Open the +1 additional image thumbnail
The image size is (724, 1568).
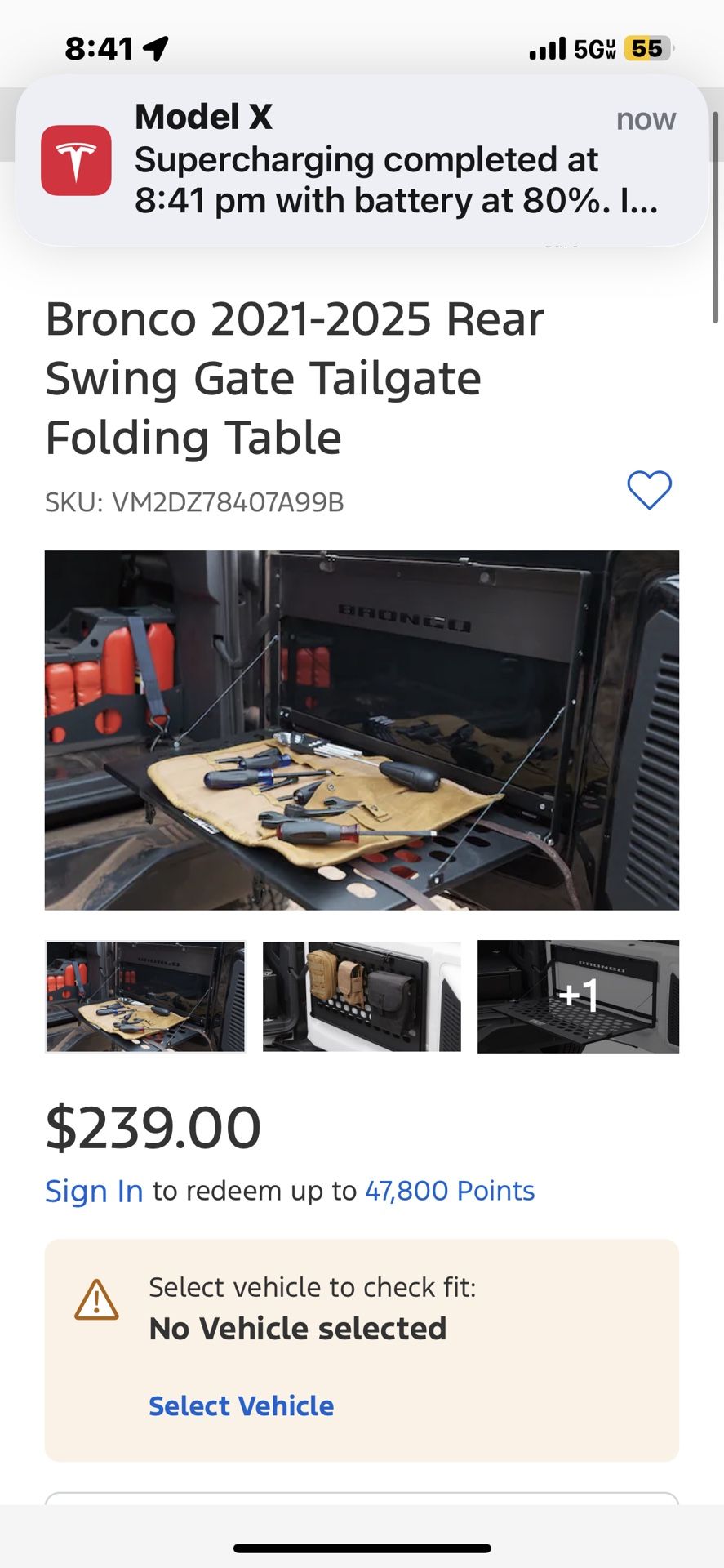coord(578,996)
